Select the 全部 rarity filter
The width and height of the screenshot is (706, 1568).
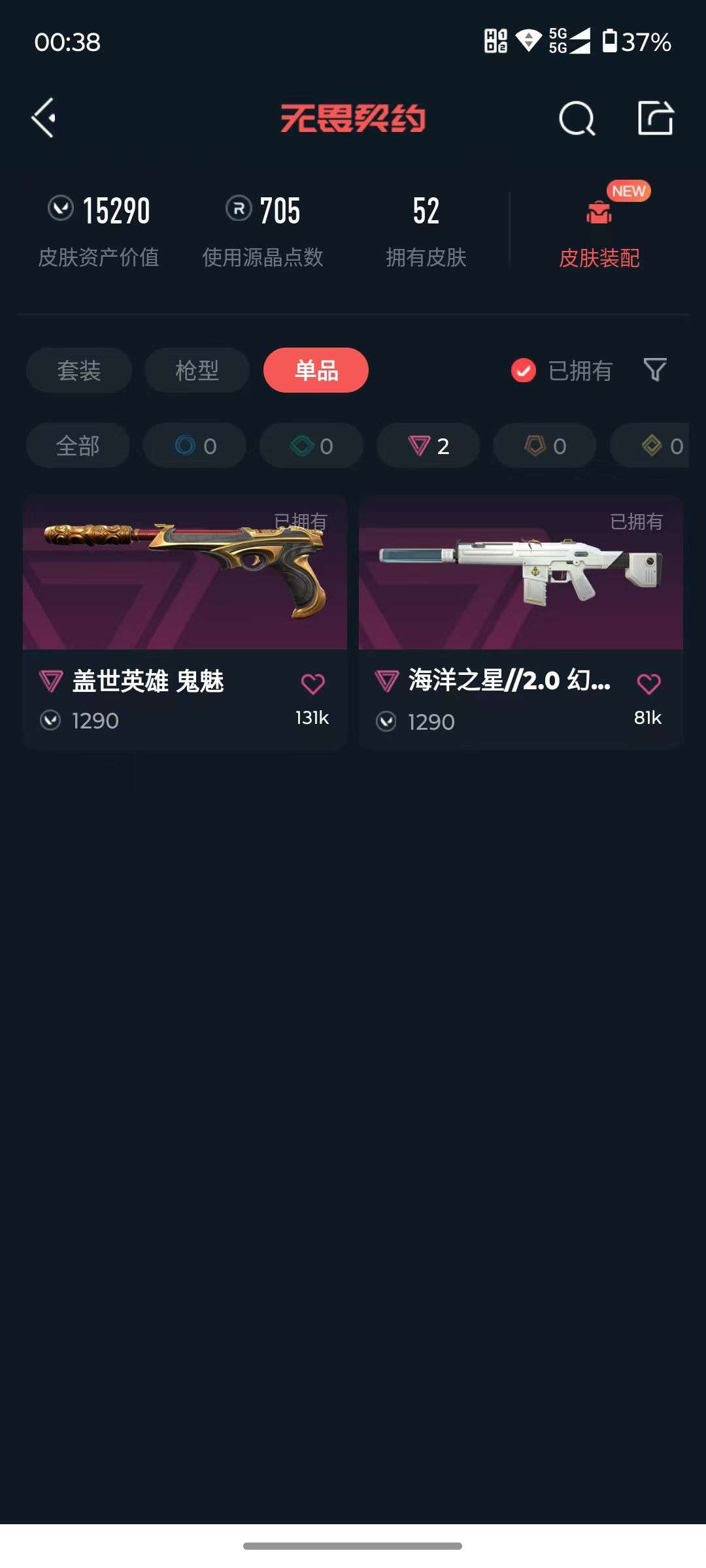(78, 446)
